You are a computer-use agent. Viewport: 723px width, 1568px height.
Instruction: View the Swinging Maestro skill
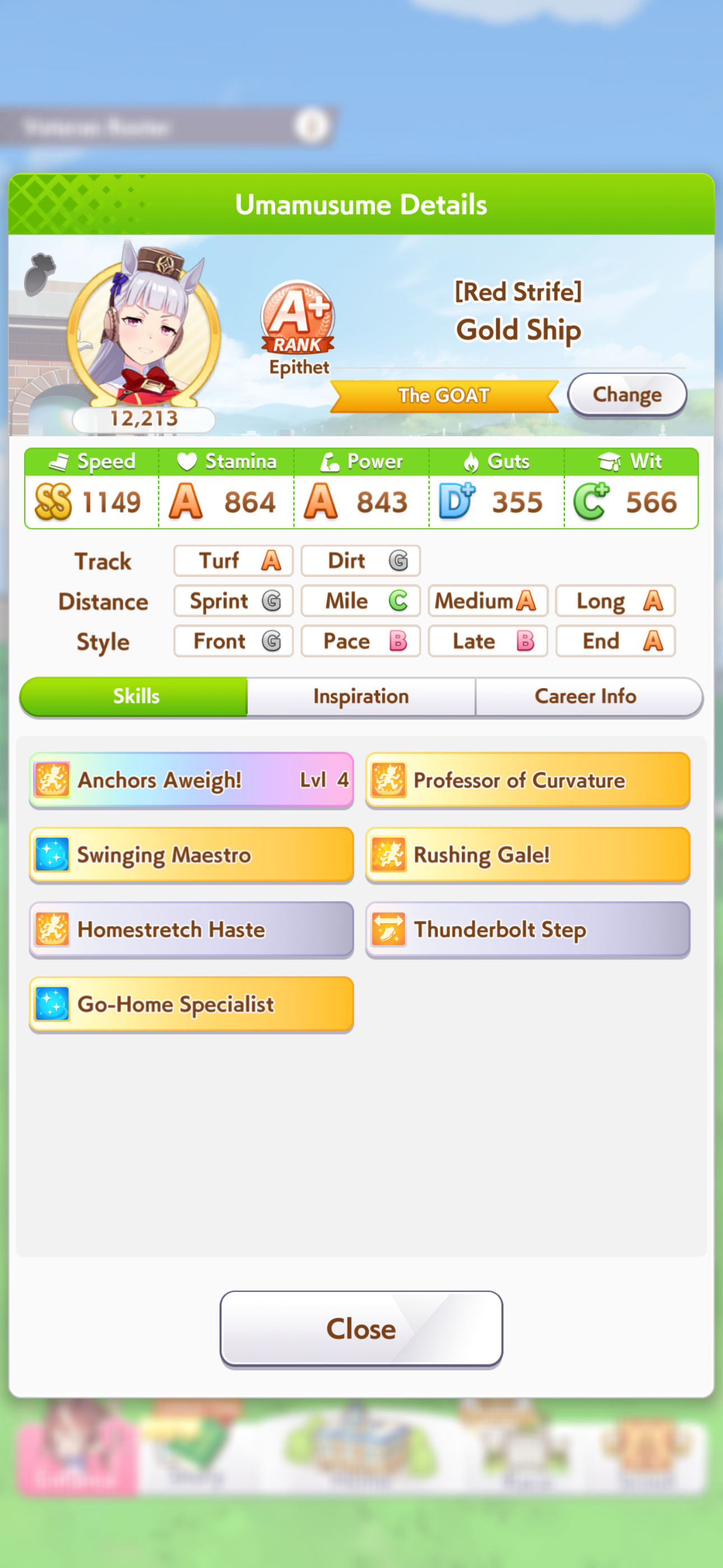click(191, 855)
